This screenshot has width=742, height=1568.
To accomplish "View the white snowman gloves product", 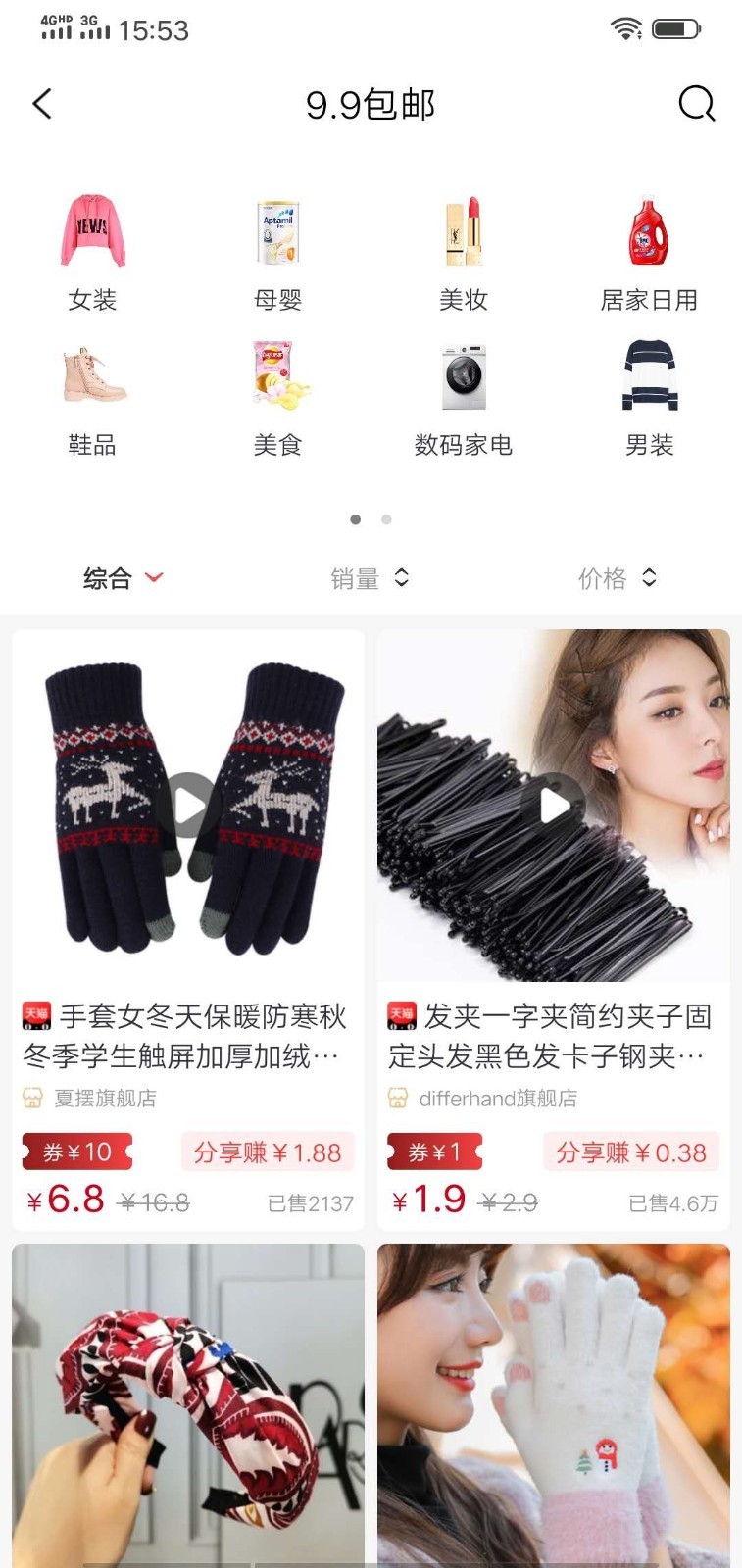I will click(553, 1401).
